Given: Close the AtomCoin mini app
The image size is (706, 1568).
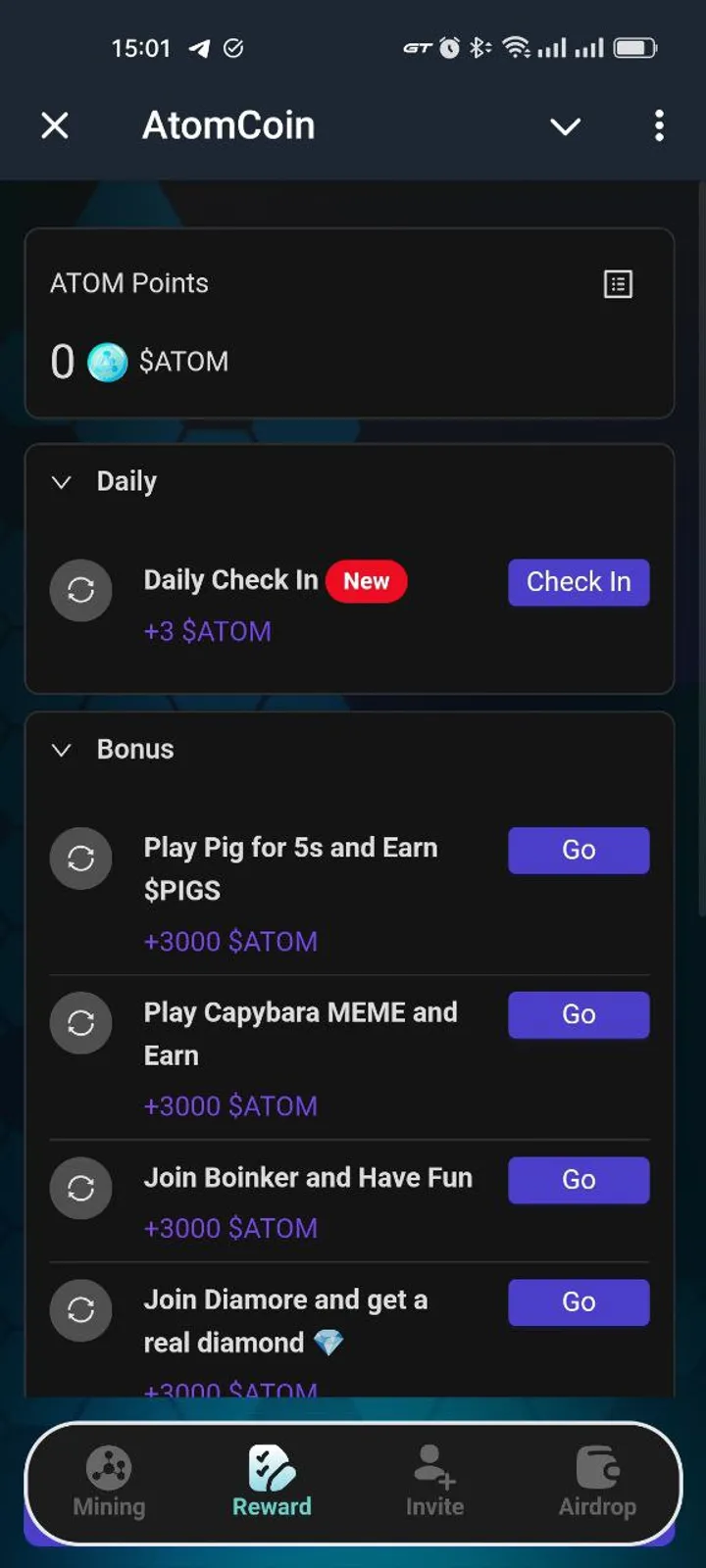Looking at the screenshot, I should click(55, 125).
